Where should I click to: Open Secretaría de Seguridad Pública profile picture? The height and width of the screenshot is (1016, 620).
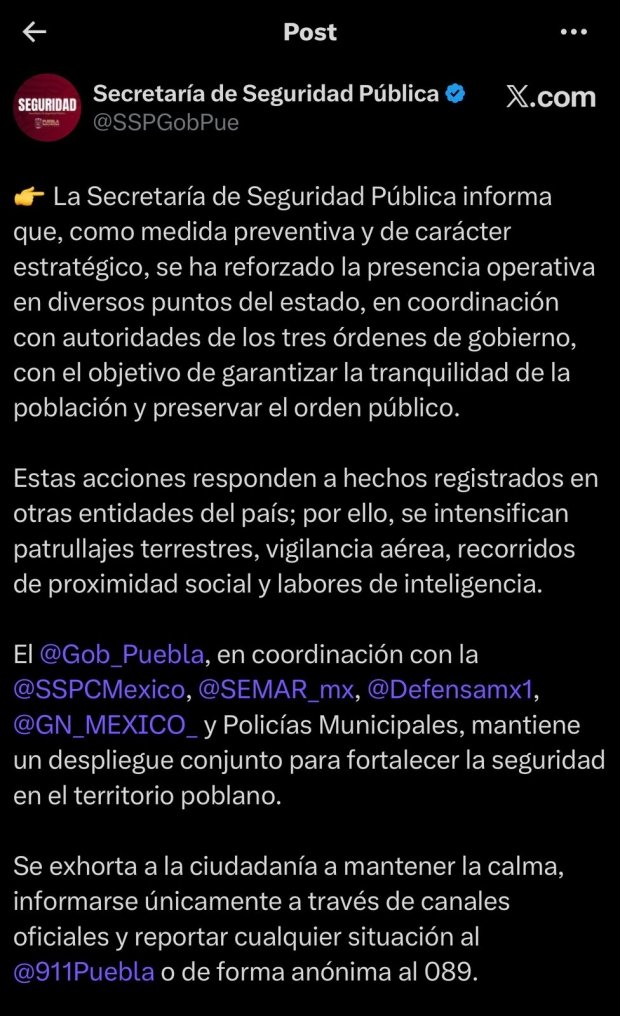tap(46, 107)
